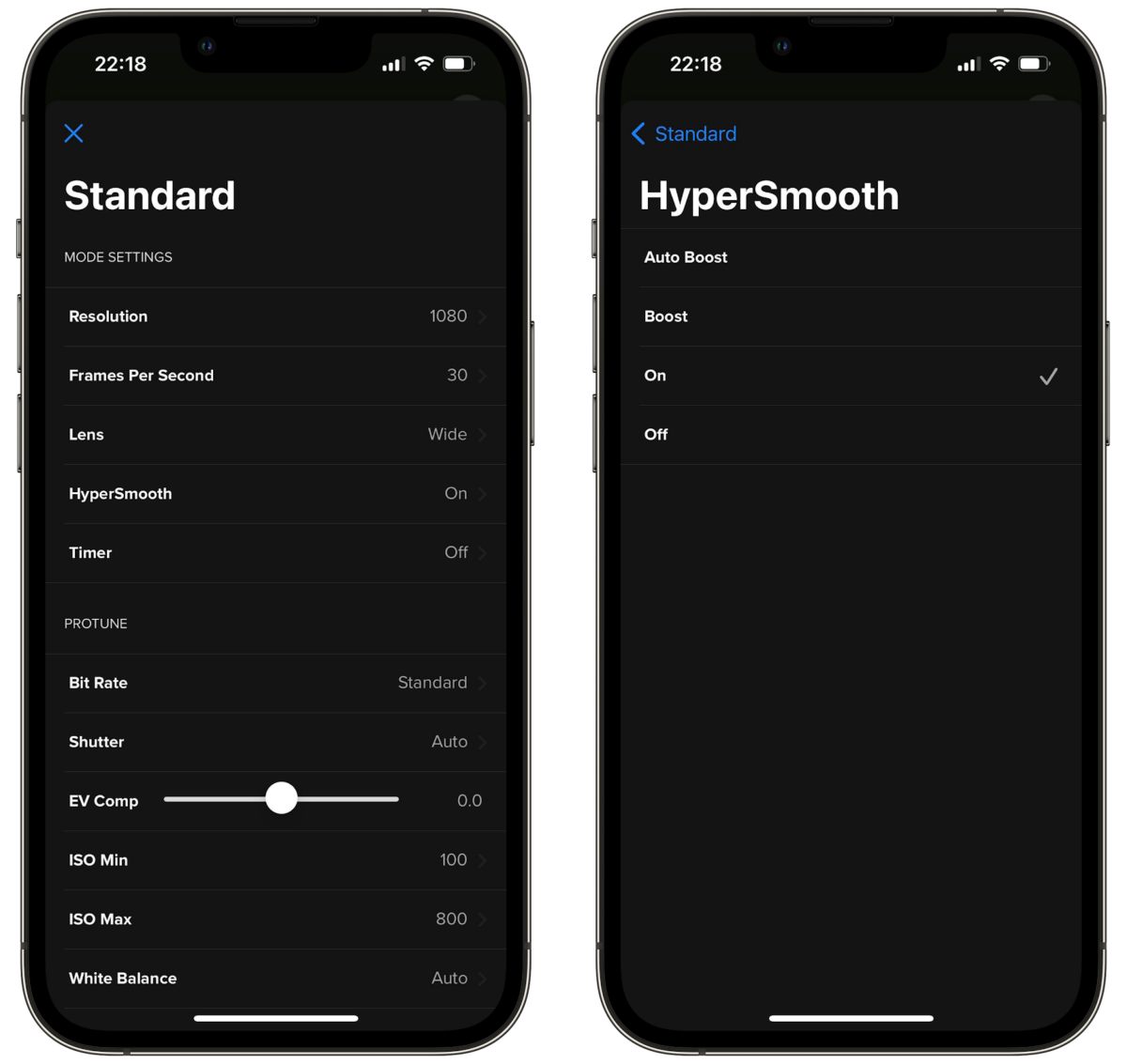Viewport: 1127px width, 1064px height.
Task: Open the ISO Max setting
Action: 276,919
